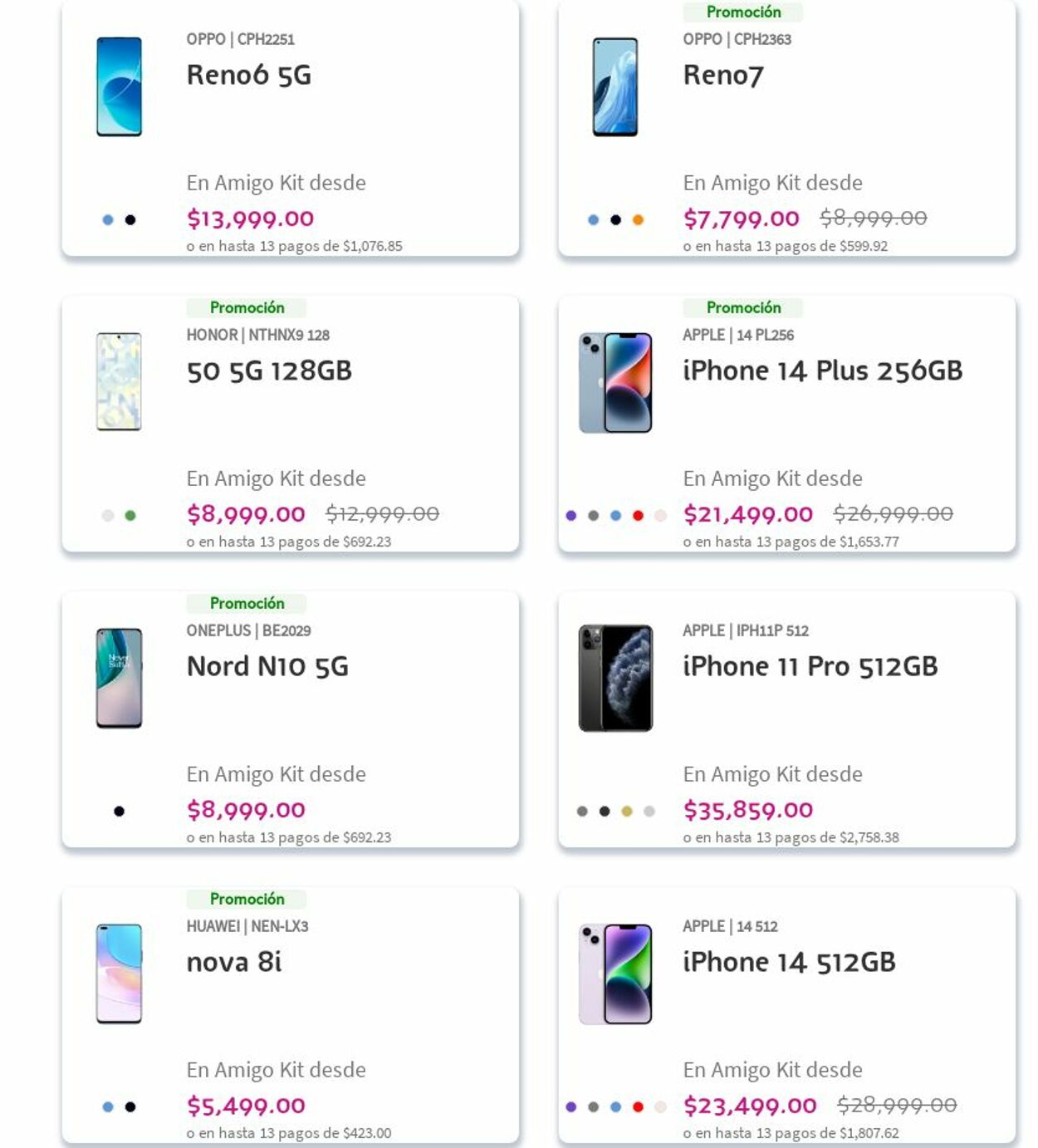This screenshot has width=1038, height=1148.
Task: Open the OnePlus Nord N10 5G listing
Action: coord(267,666)
